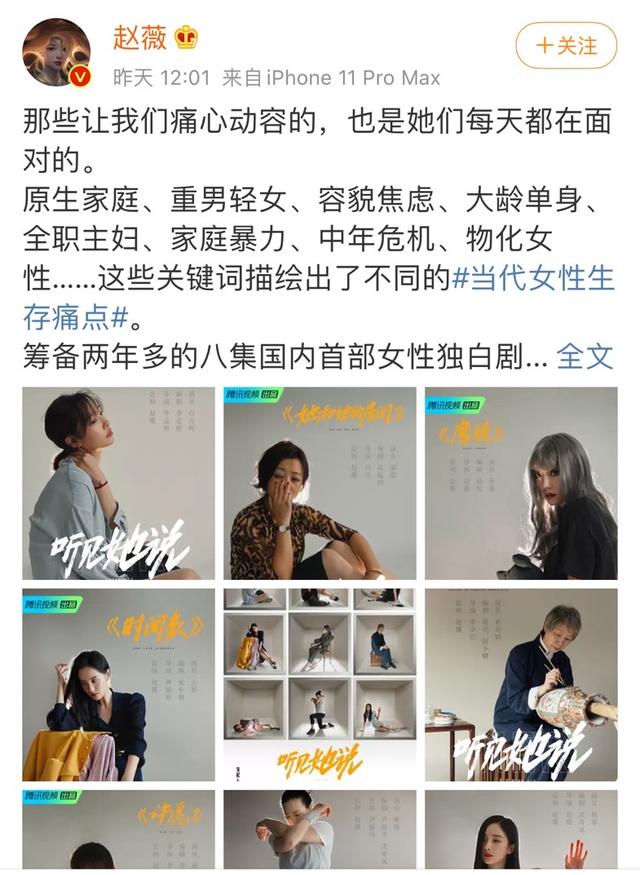640x875 pixels.
Task: Open the six-box grid poster image
Action: click(319, 684)
